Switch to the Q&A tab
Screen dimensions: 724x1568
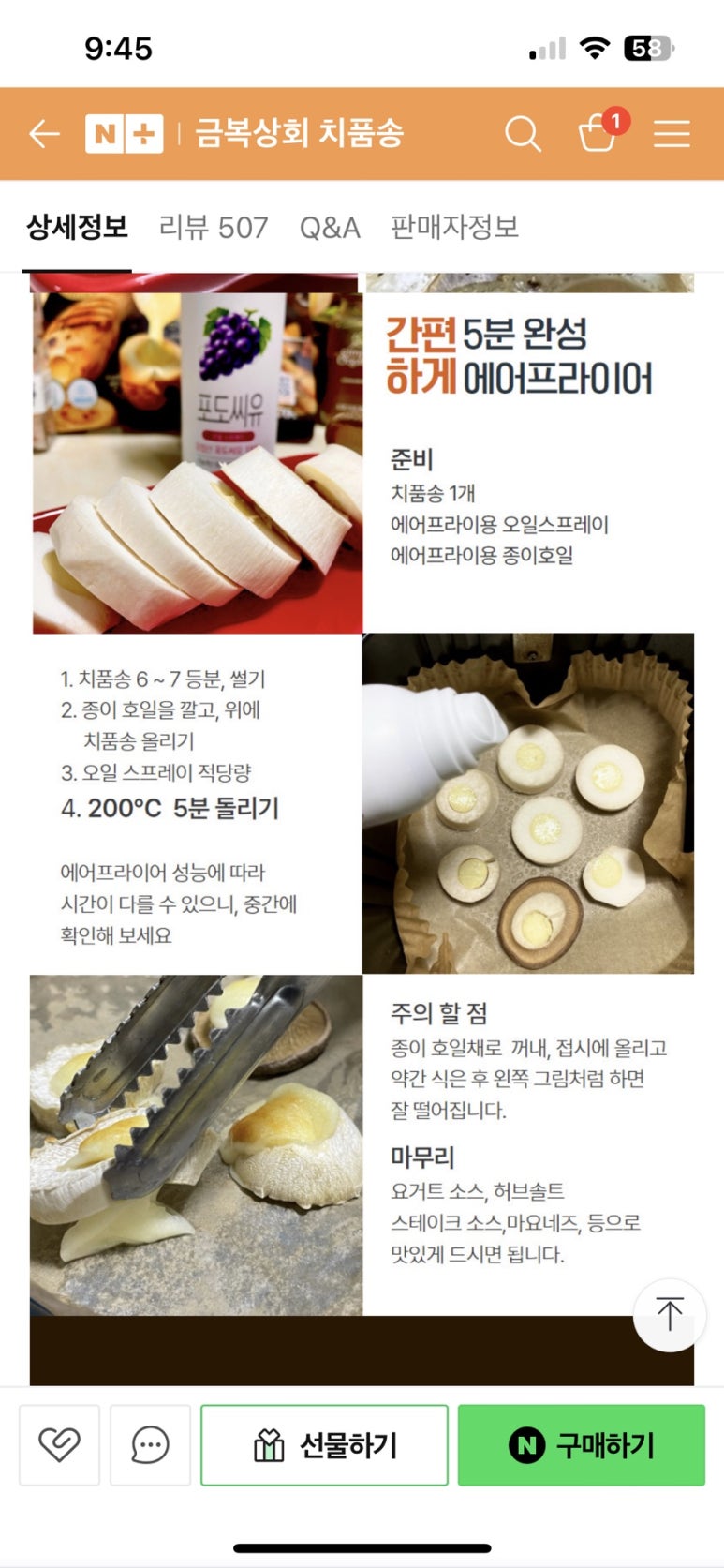[x=330, y=227]
